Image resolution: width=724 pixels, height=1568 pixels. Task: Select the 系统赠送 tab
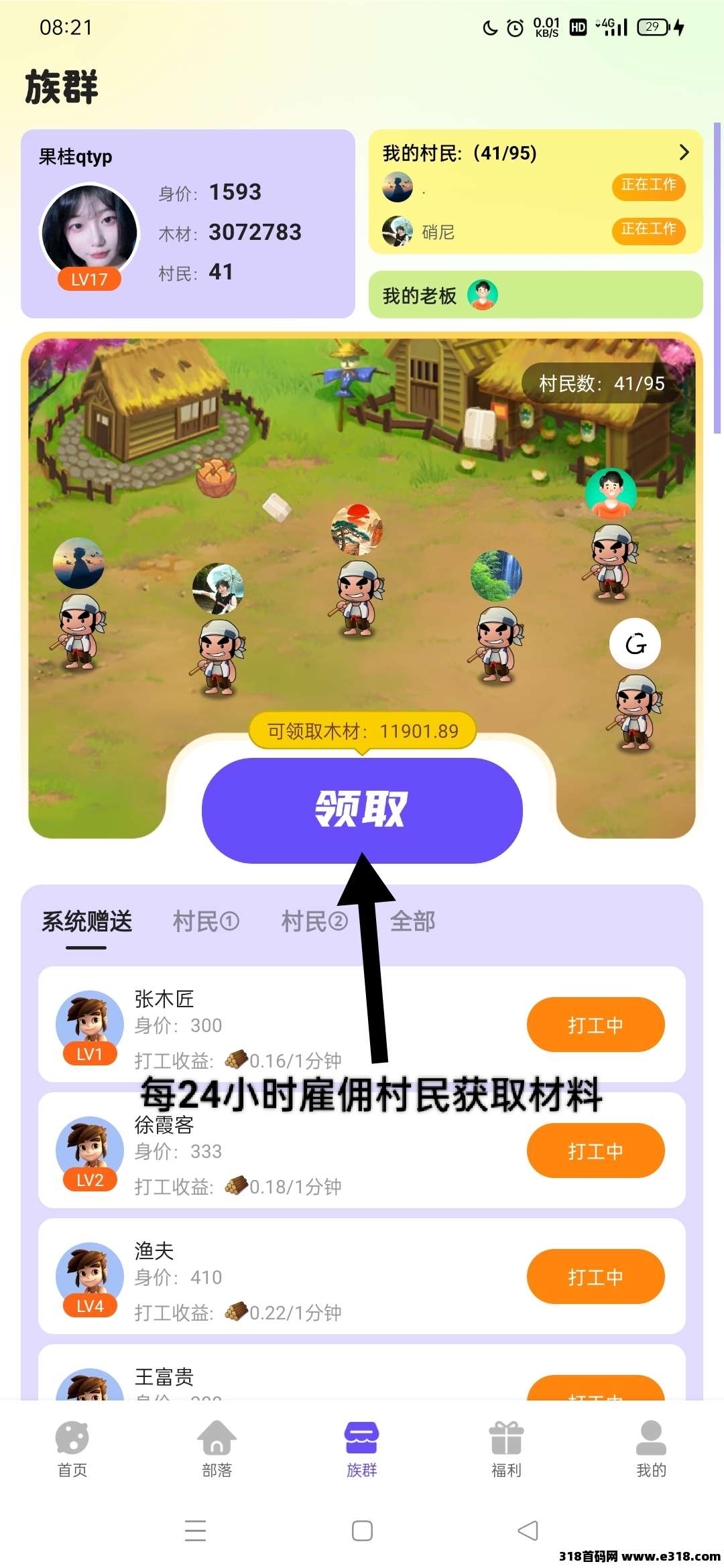click(x=87, y=921)
